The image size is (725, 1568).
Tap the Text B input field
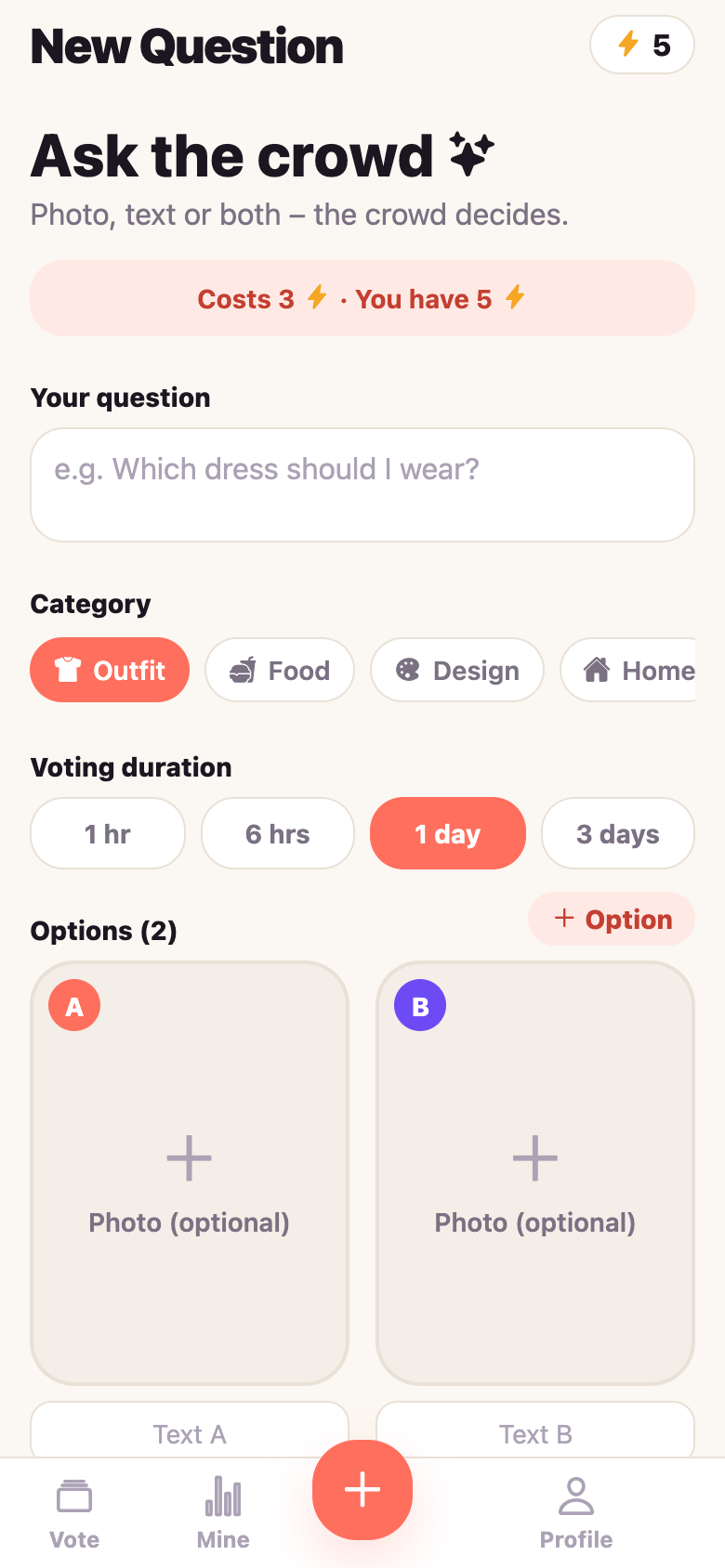click(x=535, y=1431)
